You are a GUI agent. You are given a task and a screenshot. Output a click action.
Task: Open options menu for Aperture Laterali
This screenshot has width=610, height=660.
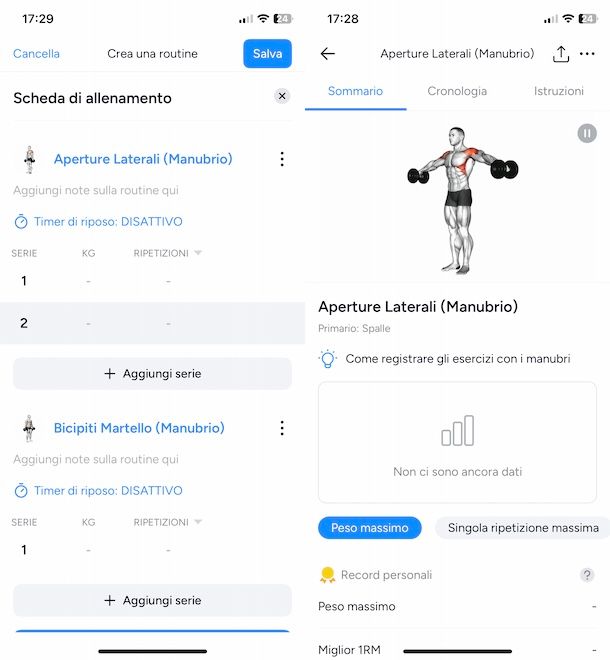pyautogui.click(x=282, y=159)
